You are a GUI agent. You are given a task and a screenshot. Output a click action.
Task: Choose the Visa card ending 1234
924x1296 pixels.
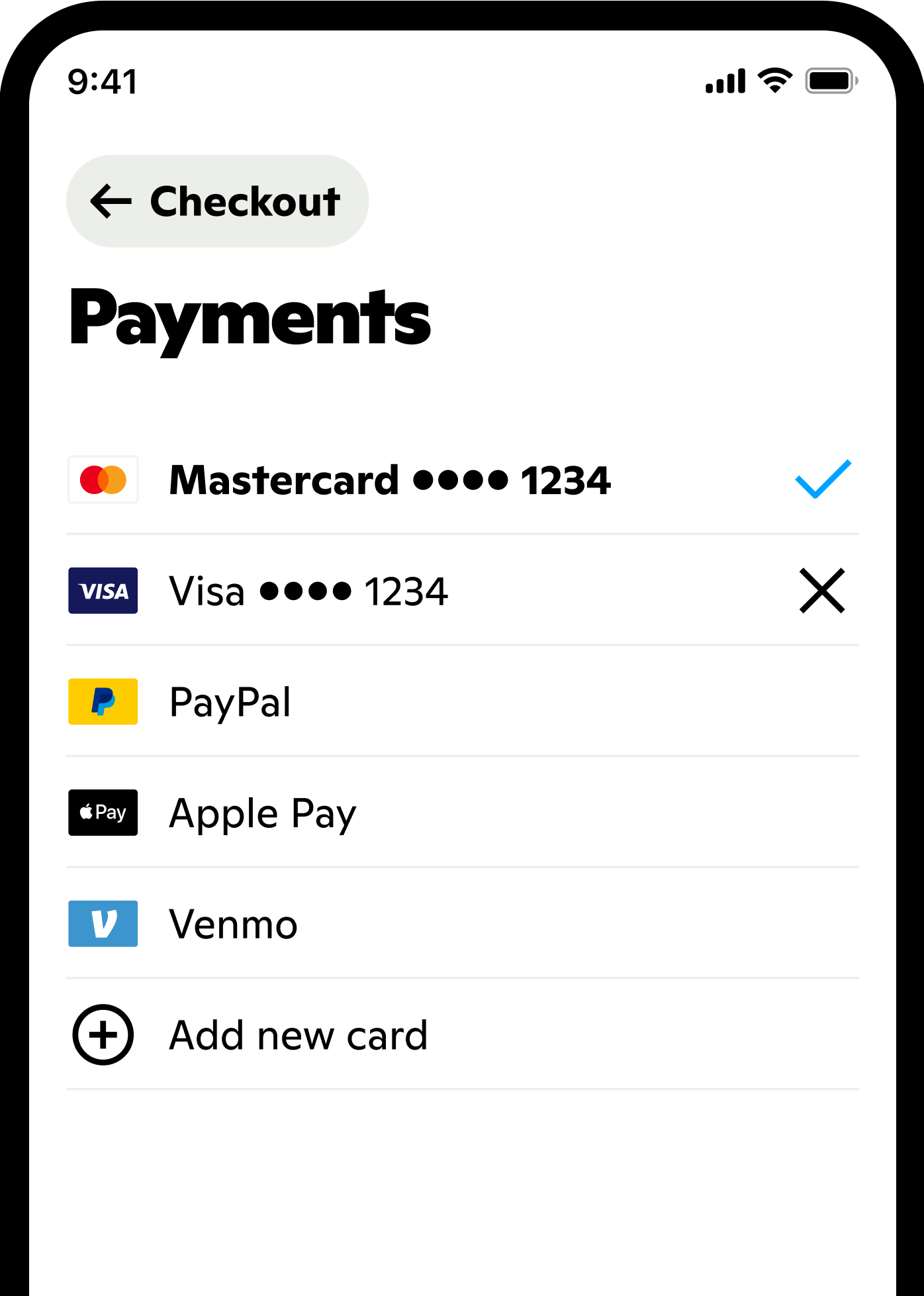point(308,591)
